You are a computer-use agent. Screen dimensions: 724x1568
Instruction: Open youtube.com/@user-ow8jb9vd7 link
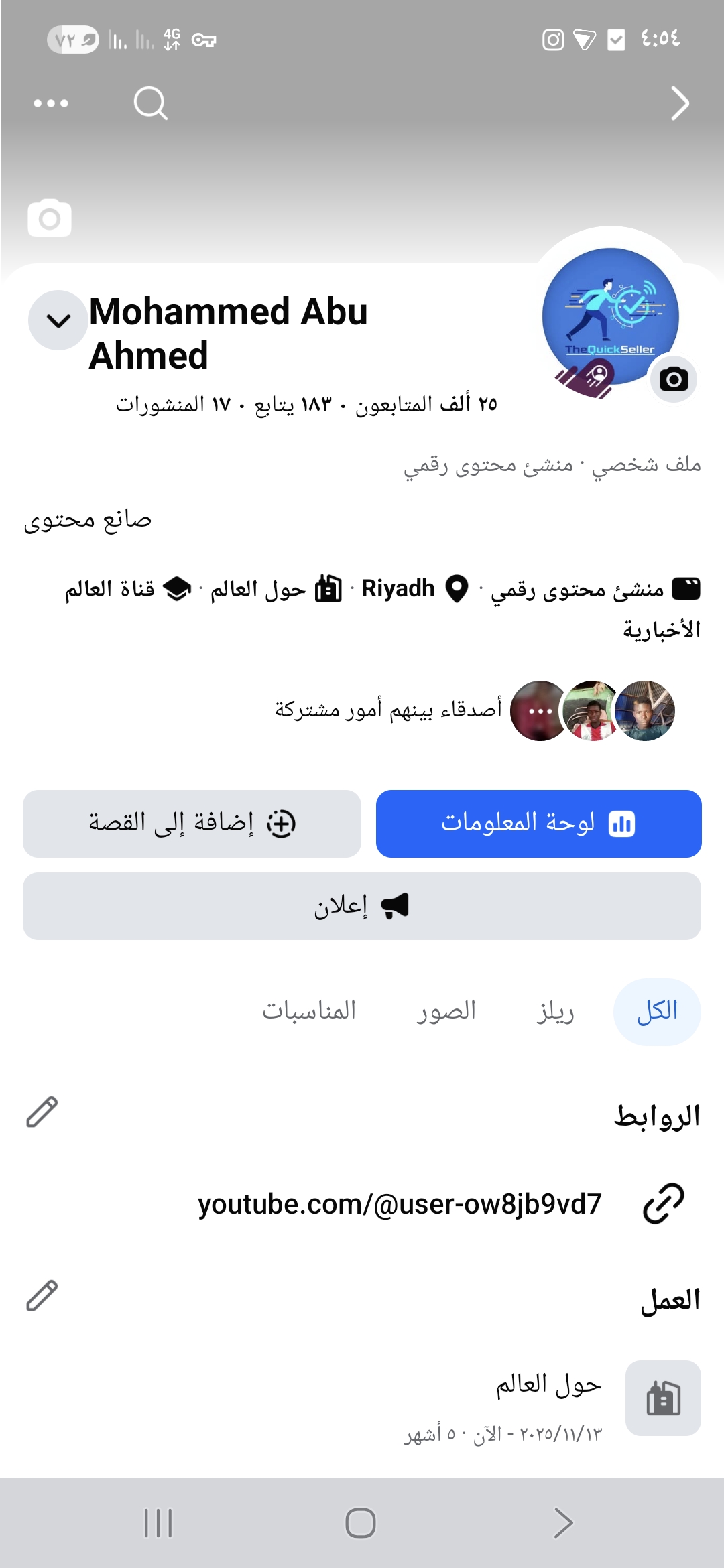400,1203
